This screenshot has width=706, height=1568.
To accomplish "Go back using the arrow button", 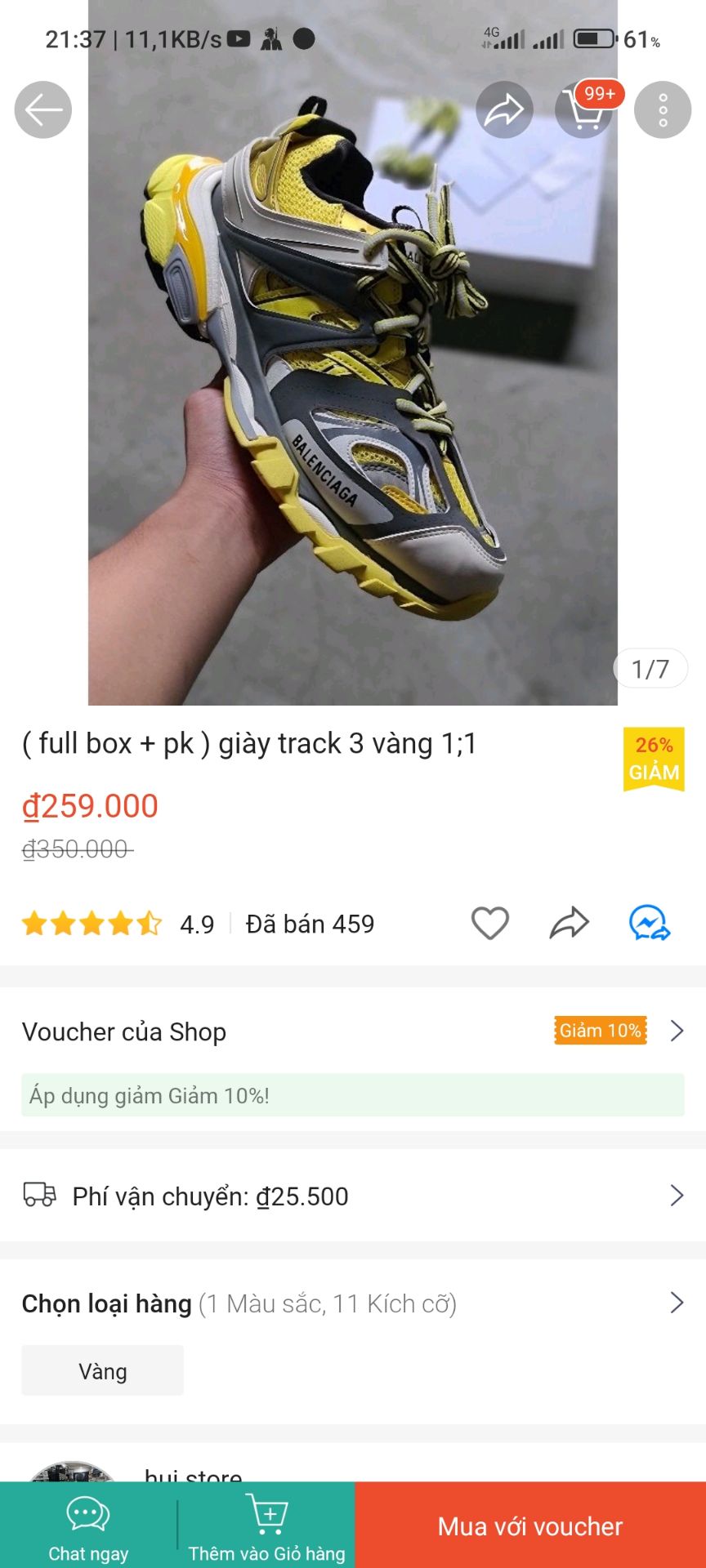I will pos(42,109).
